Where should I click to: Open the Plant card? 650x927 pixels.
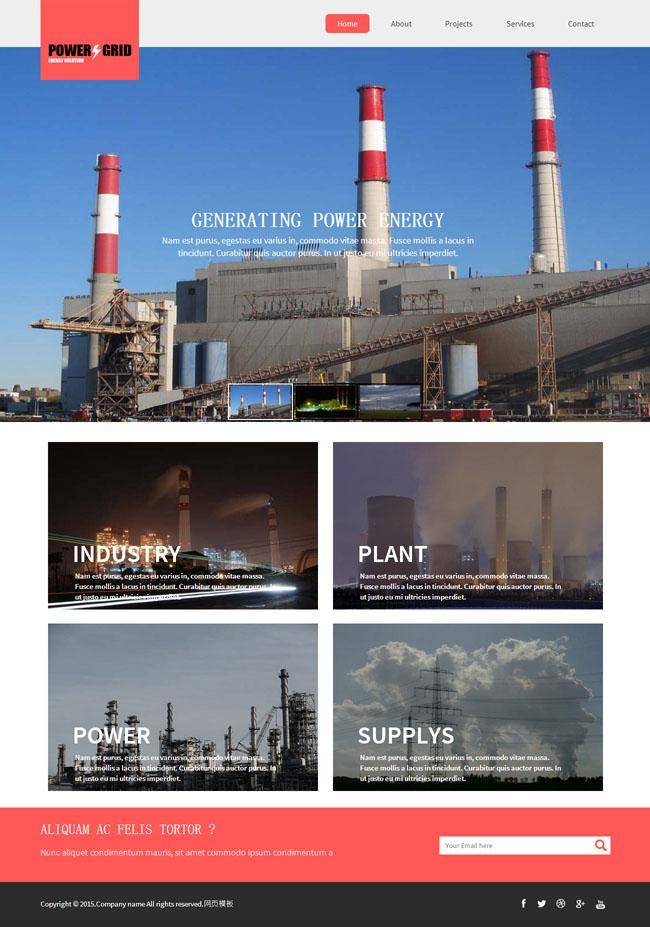tap(468, 525)
